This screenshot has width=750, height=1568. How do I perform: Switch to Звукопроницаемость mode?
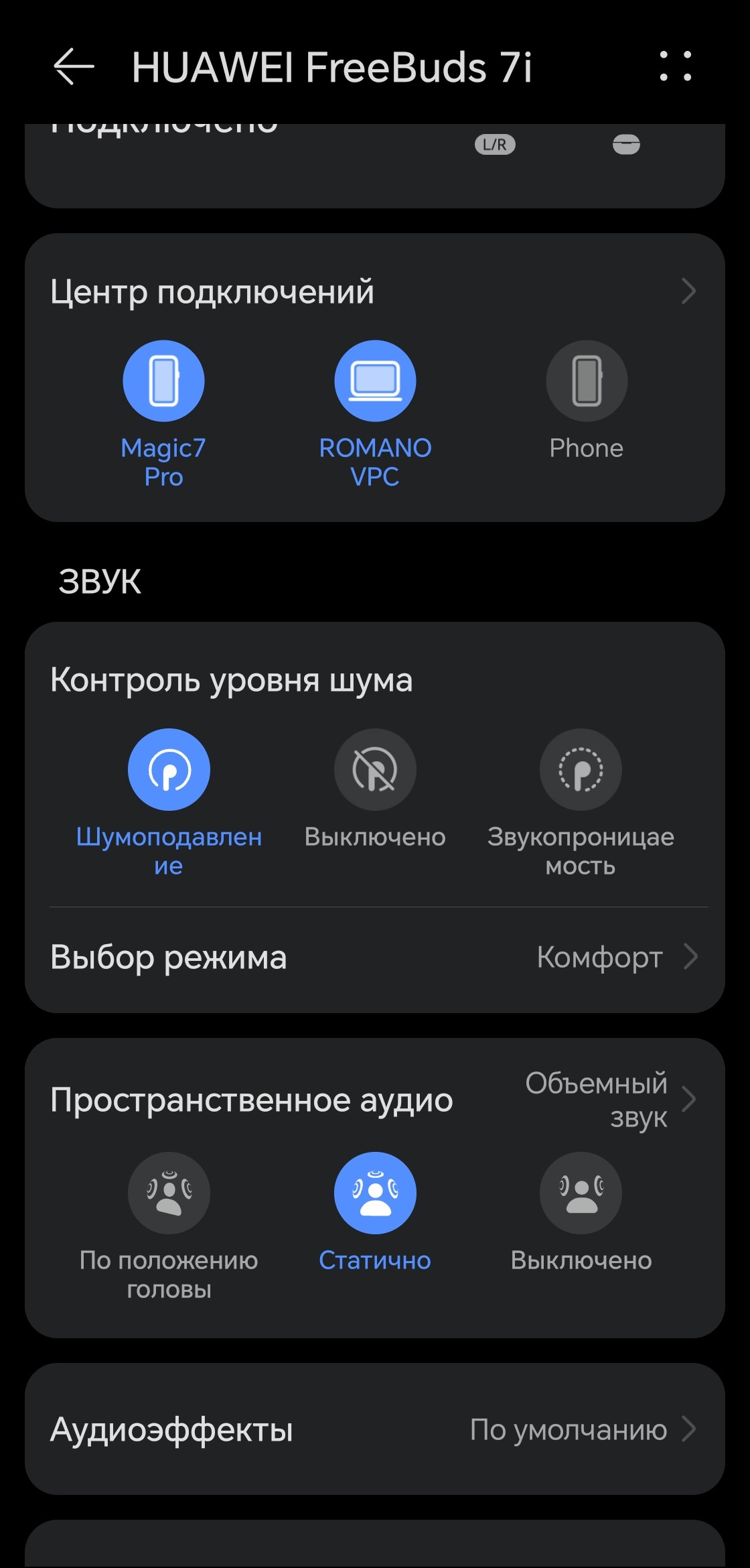[x=581, y=770]
